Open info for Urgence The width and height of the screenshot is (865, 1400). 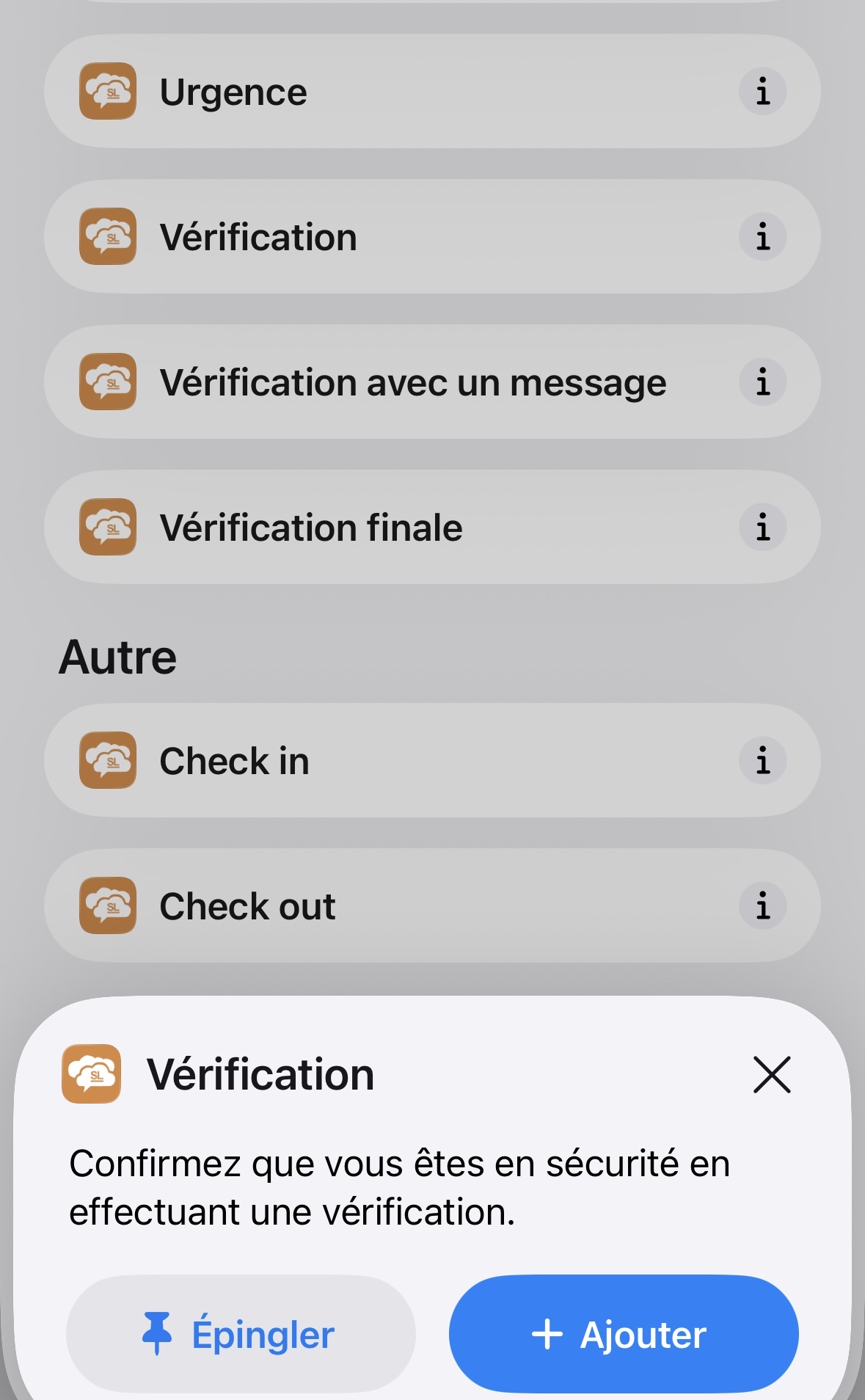pyautogui.click(x=762, y=92)
